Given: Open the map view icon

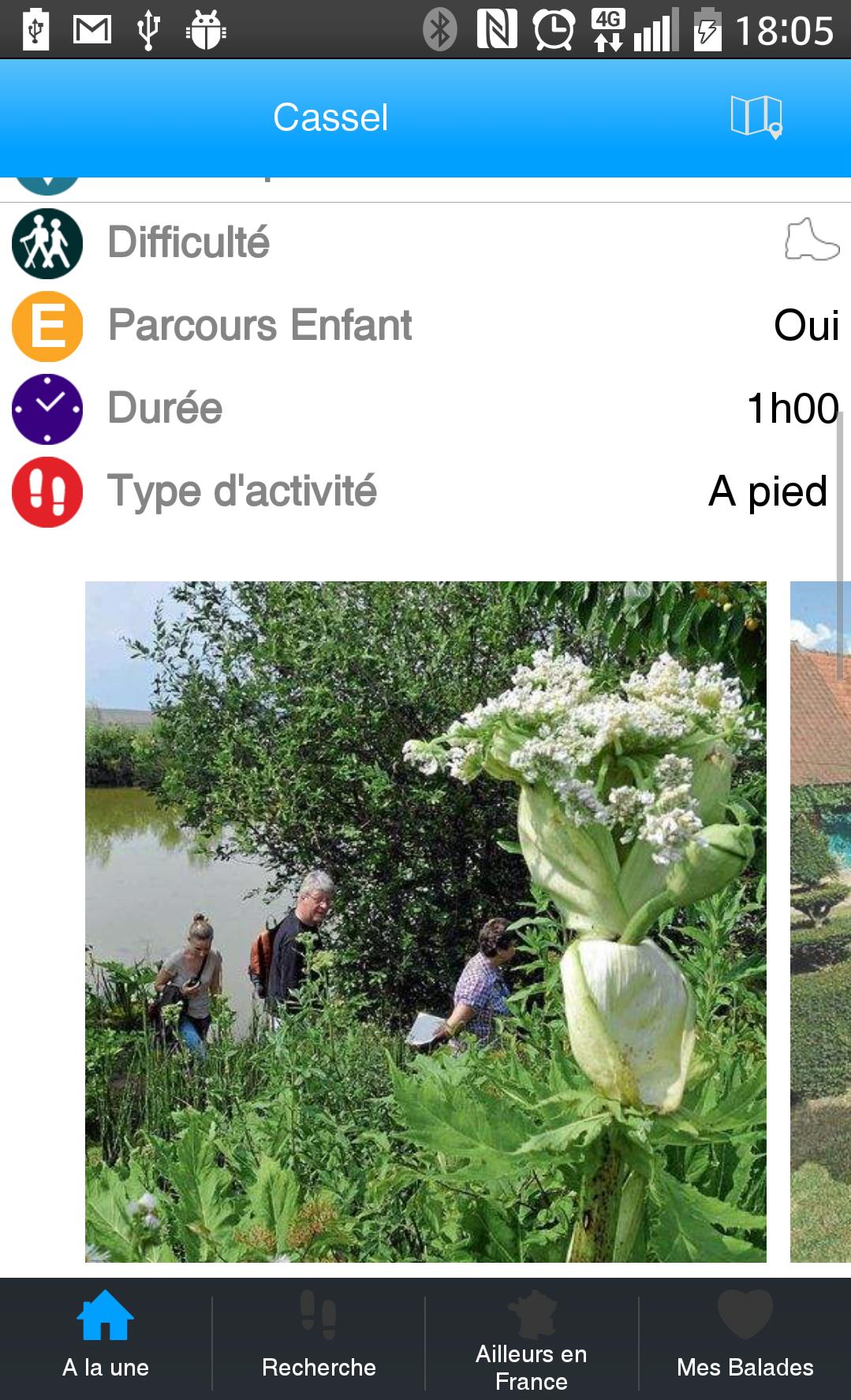Looking at the screenshot, I should click(756, 118).
